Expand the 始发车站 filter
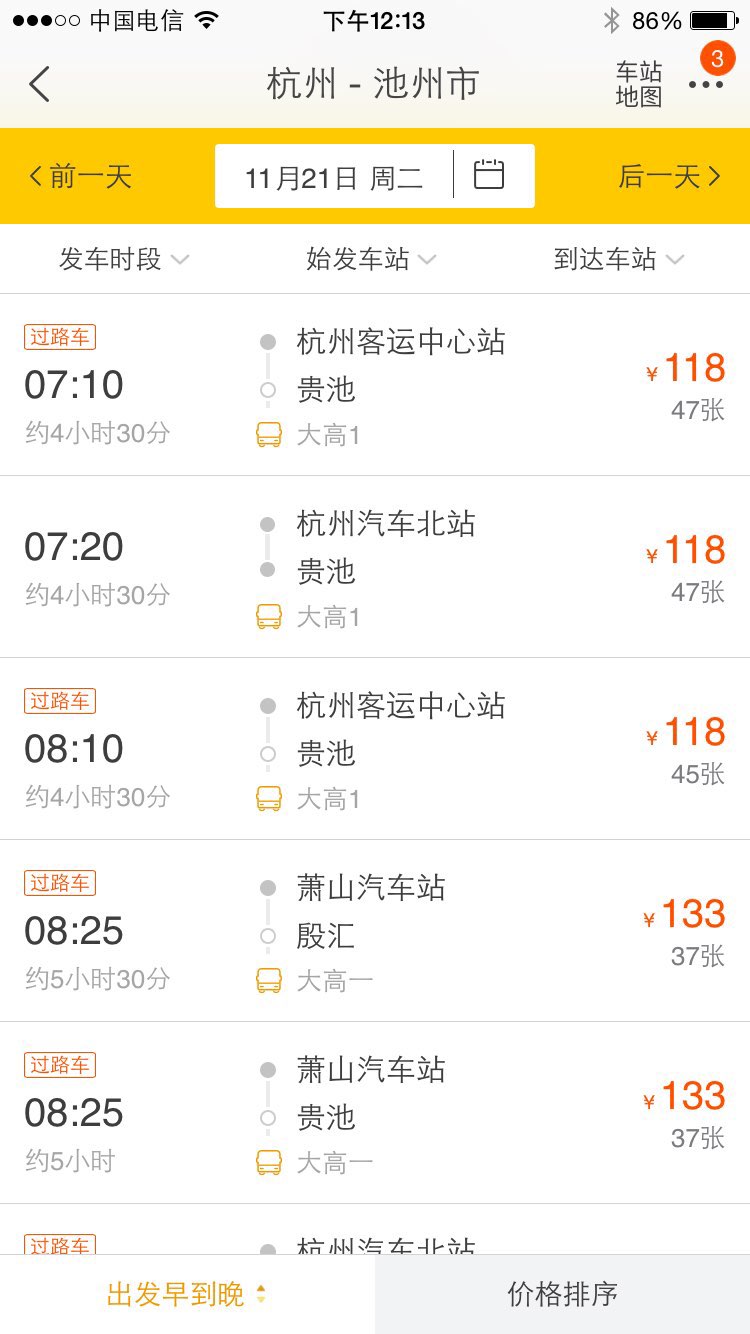Viewport: 750px width, 1334px height. 371,260
